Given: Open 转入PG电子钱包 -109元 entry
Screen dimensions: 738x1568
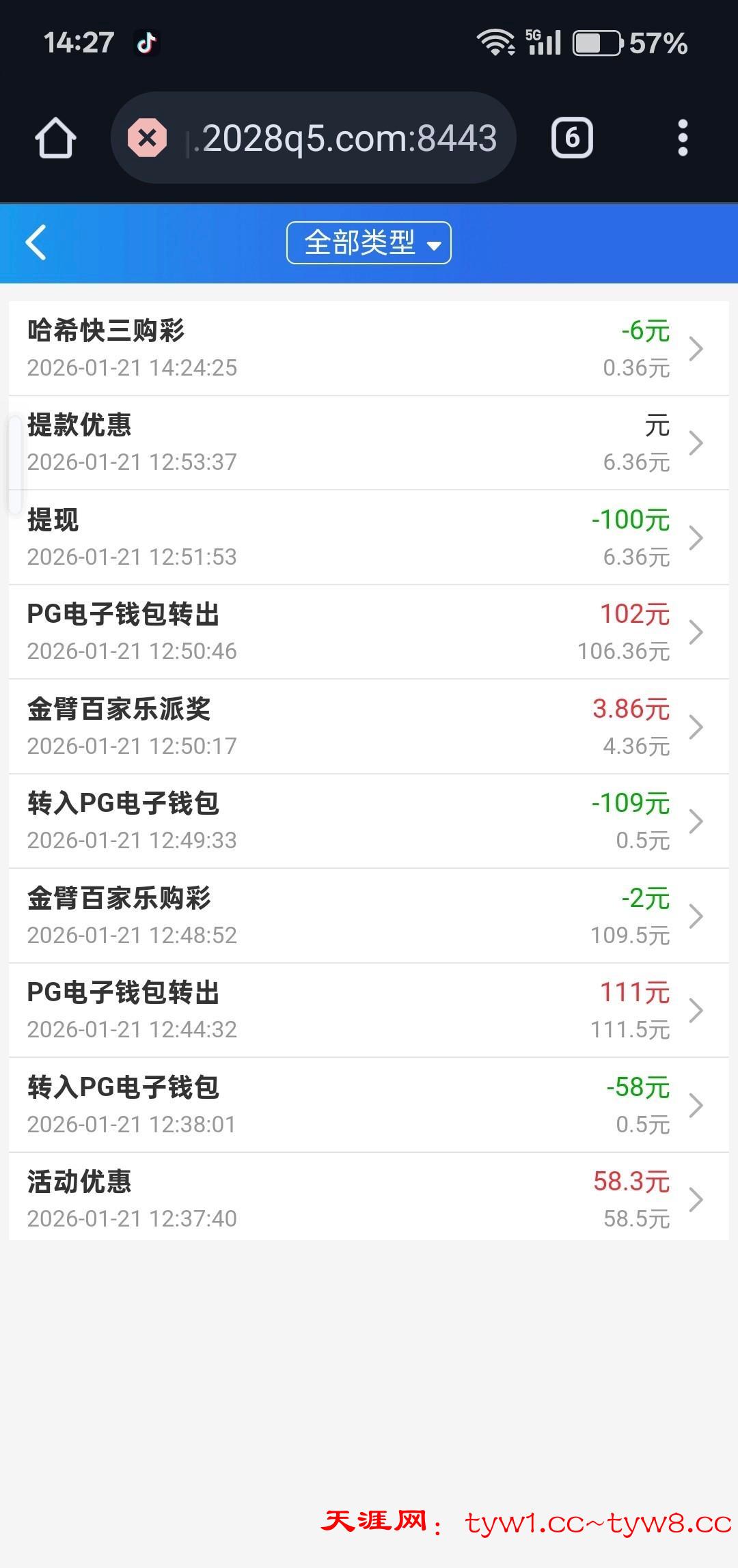Looking at the screenshot, I should coord(368,821).
